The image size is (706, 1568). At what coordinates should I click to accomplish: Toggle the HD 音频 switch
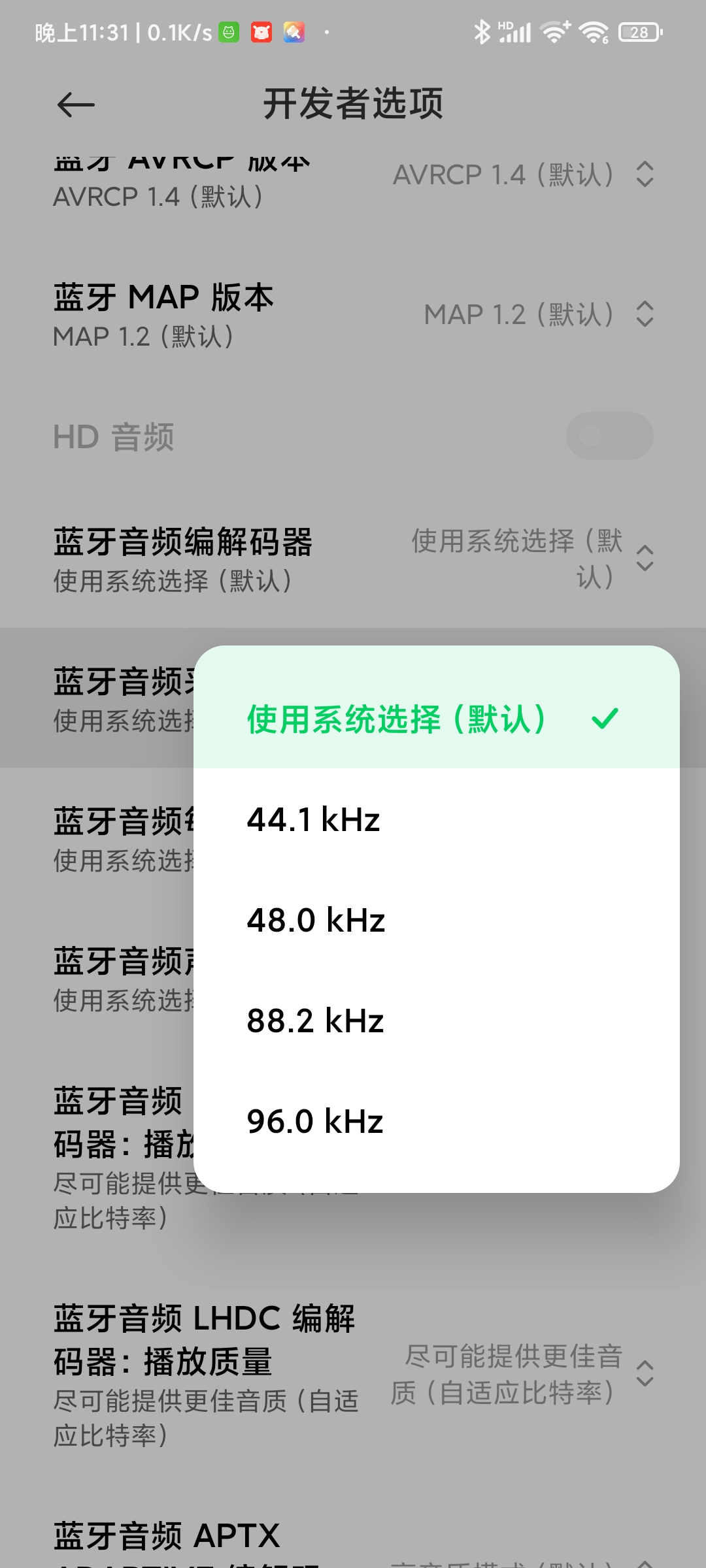click(609, 436)
